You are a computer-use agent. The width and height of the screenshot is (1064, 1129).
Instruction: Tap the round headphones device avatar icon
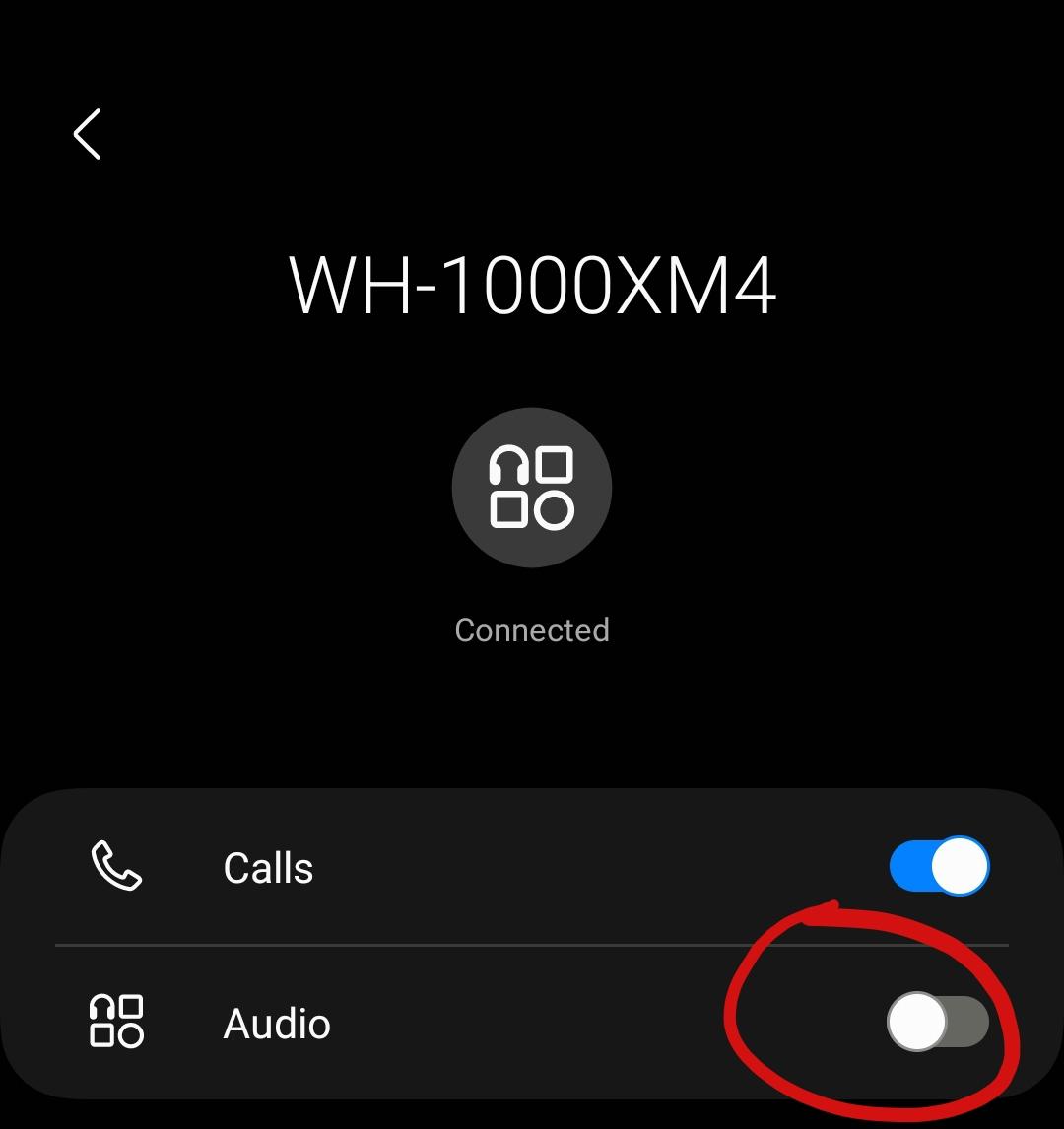[x=532, y=488]
